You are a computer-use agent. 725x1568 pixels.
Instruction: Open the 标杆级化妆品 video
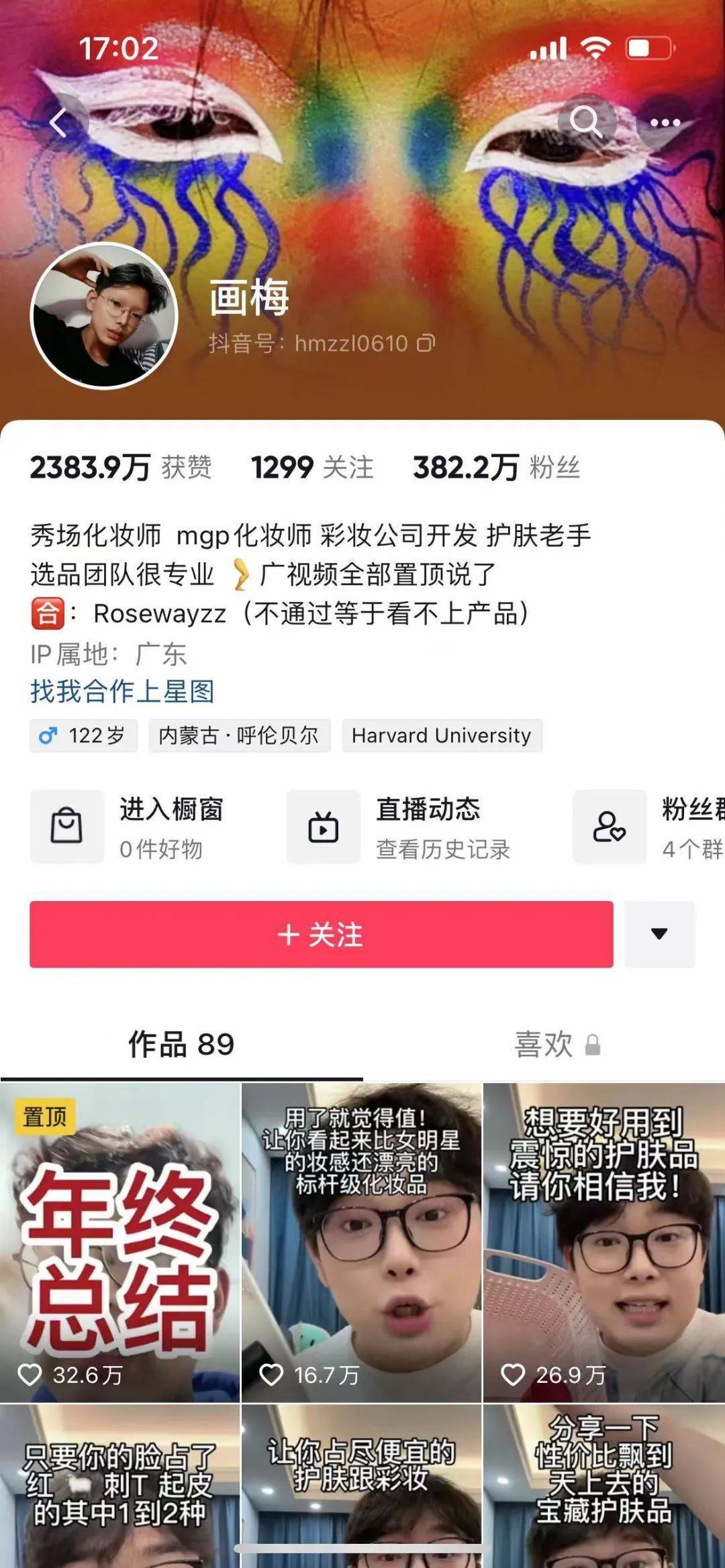click(361, 1241)
